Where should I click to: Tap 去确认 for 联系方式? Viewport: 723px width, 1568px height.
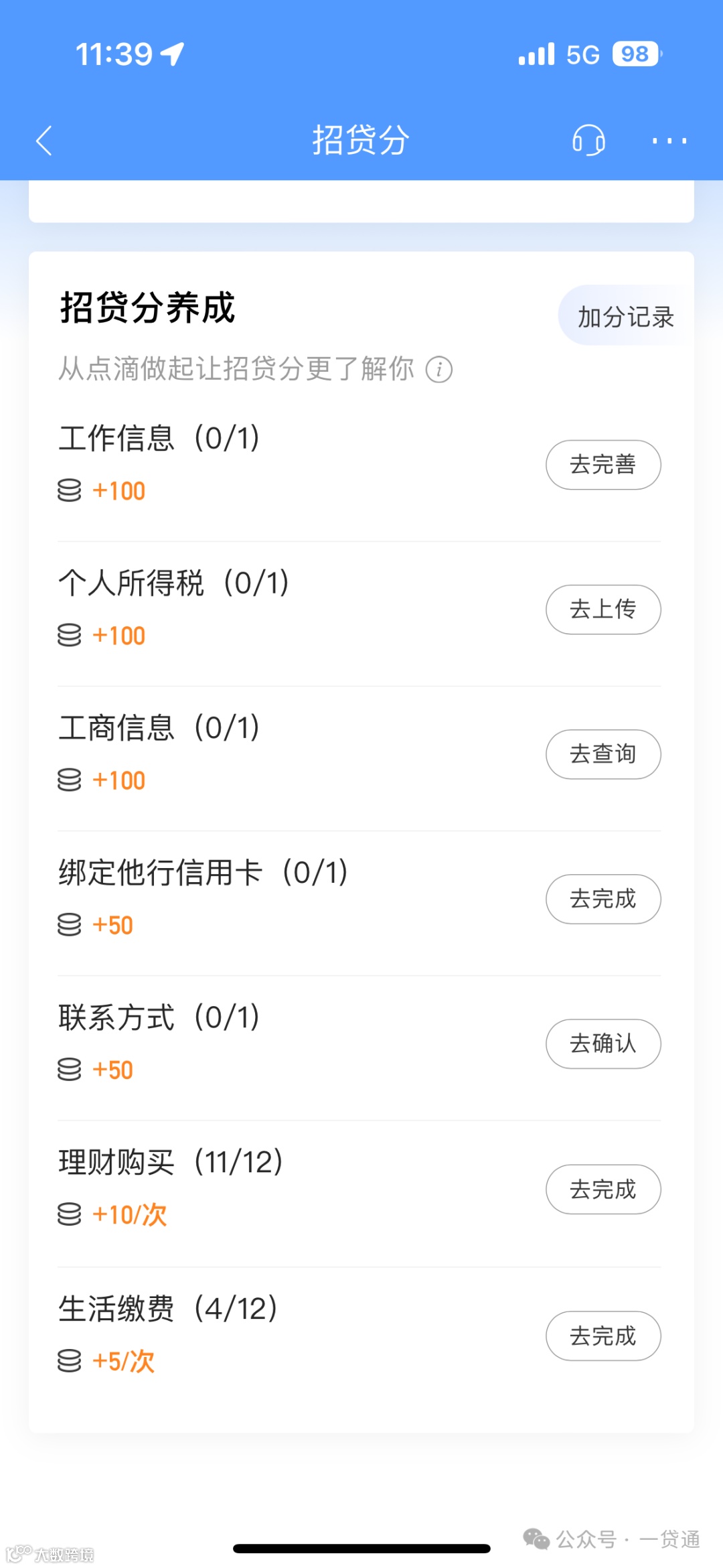point(603,1044)
